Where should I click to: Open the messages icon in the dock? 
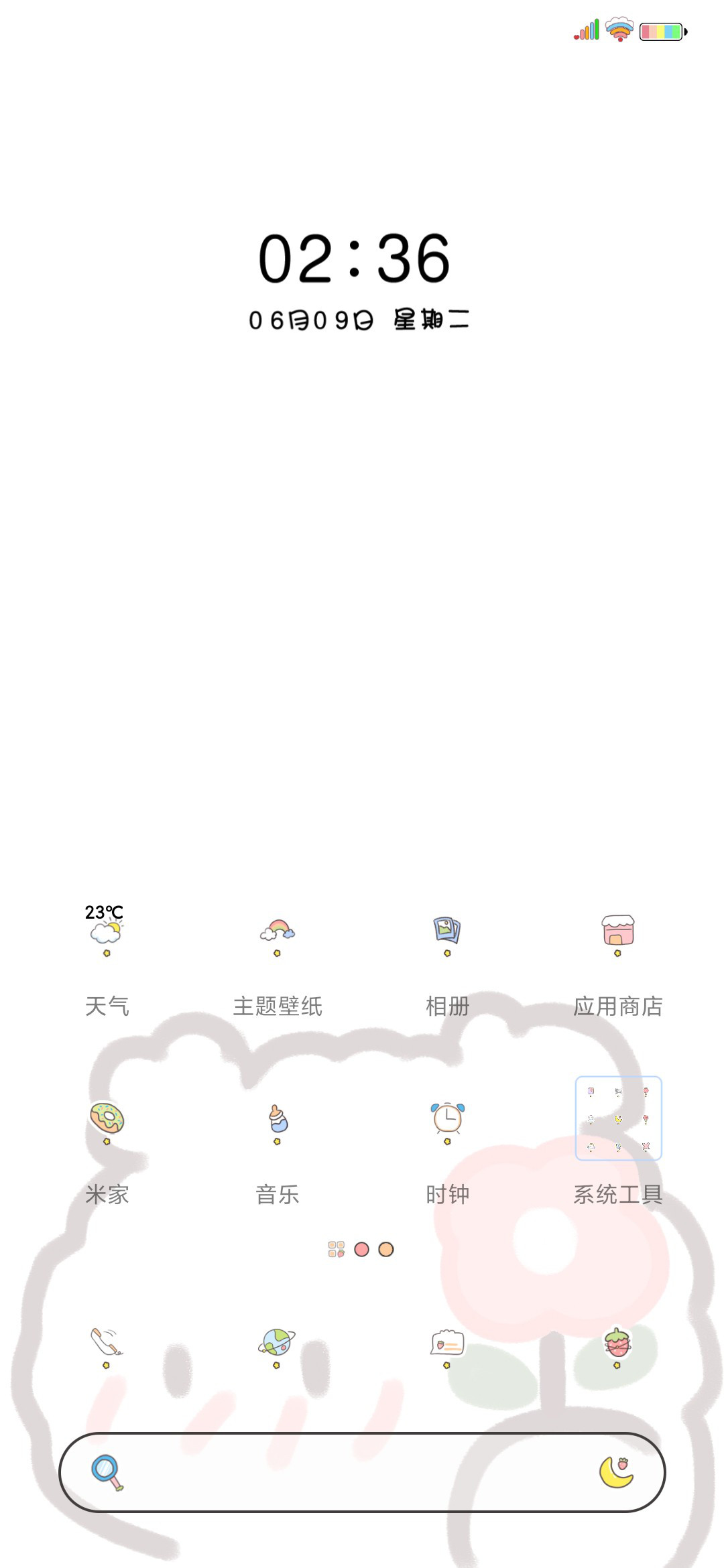(447, 1347)
